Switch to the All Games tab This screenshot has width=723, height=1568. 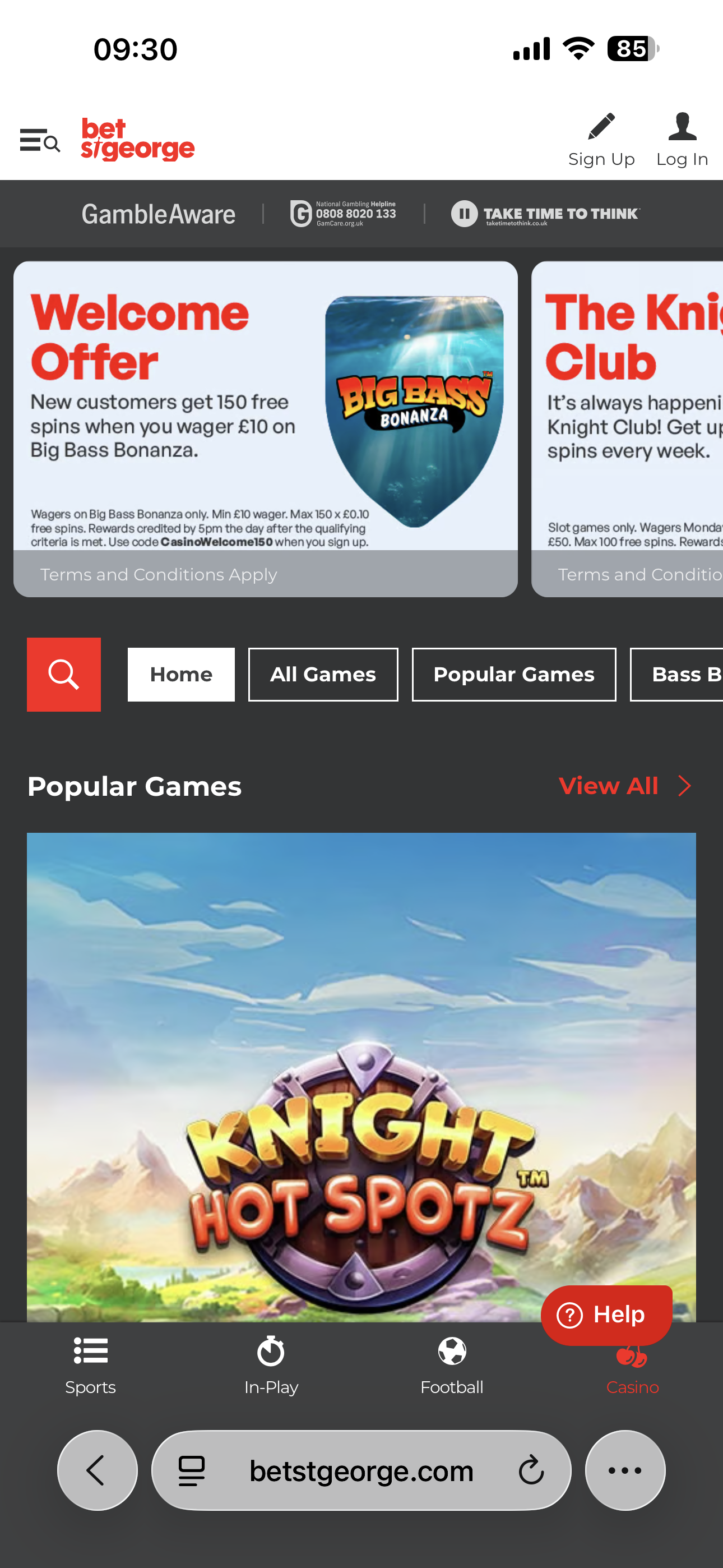point(323,675)
